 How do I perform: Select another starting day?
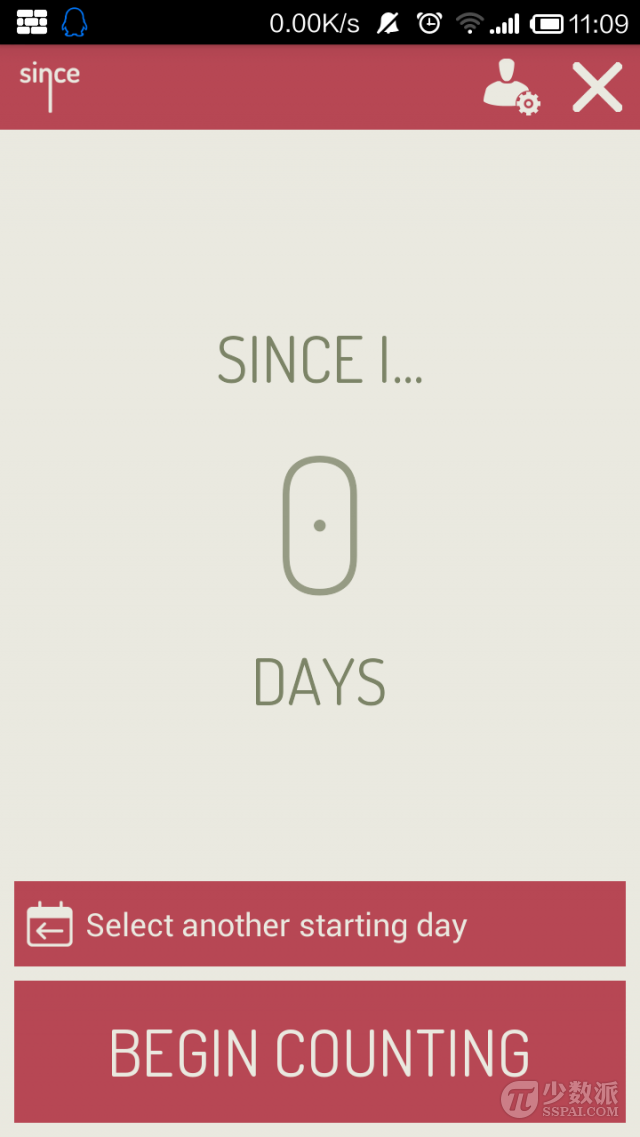(x=320, y=924)
